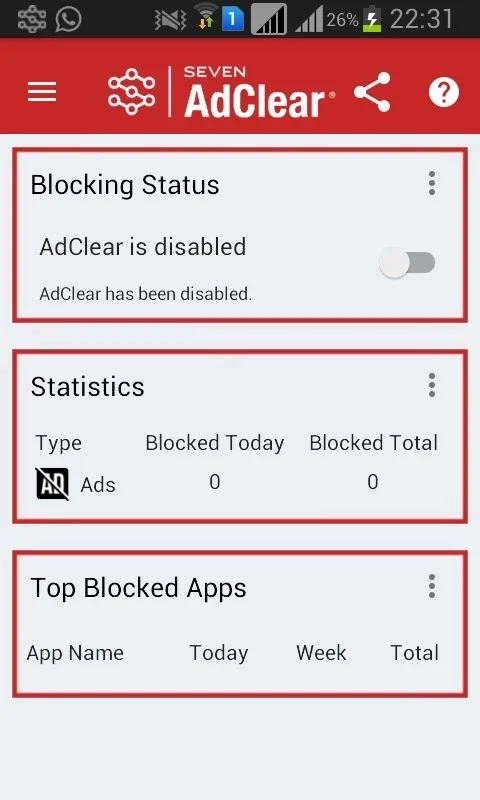Open the Blocking Status overflow menu
This screenshot has height=800, width=480.
click(x=432, y=183)
